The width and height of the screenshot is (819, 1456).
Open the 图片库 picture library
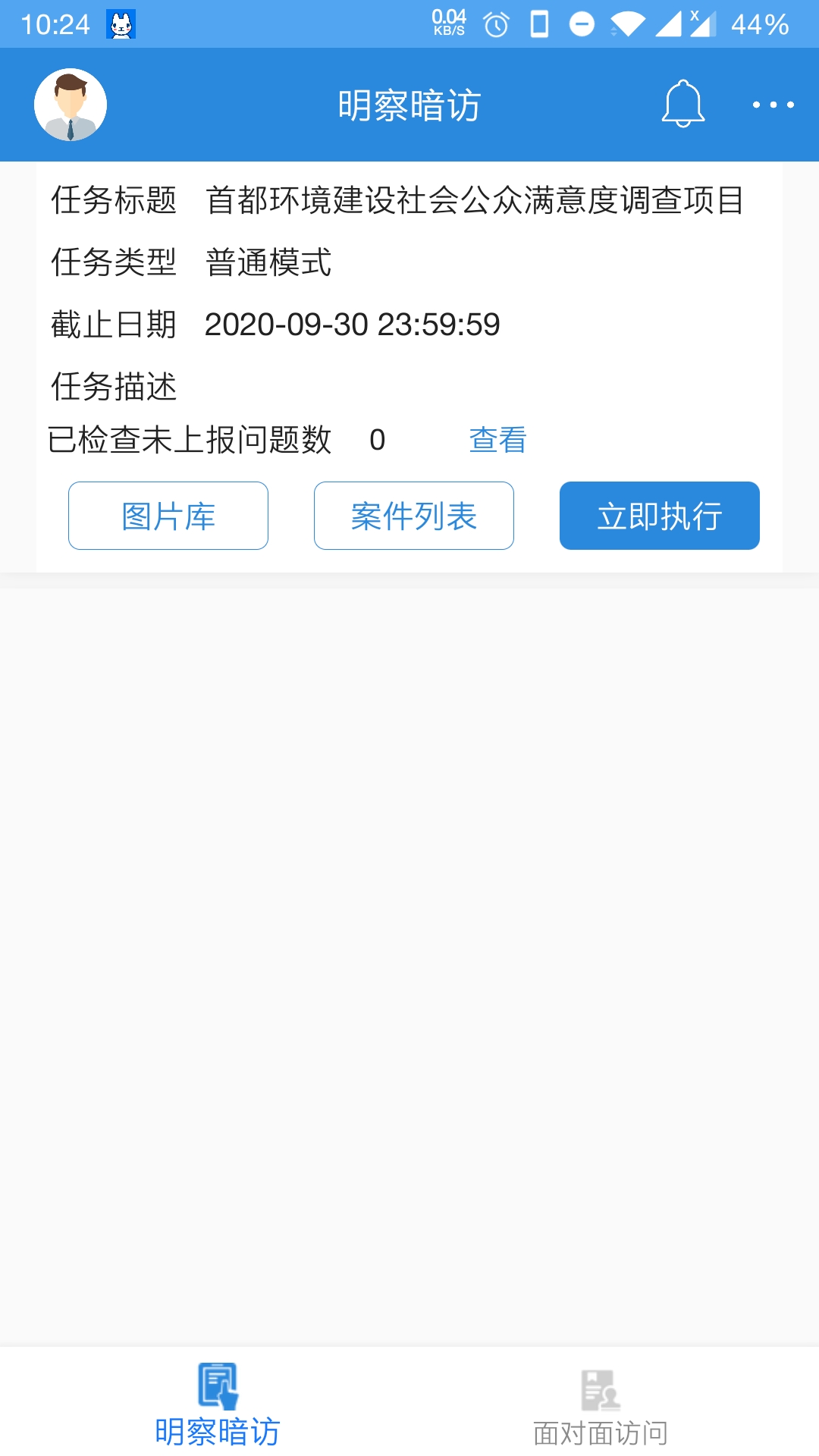[x=168, y=515]
